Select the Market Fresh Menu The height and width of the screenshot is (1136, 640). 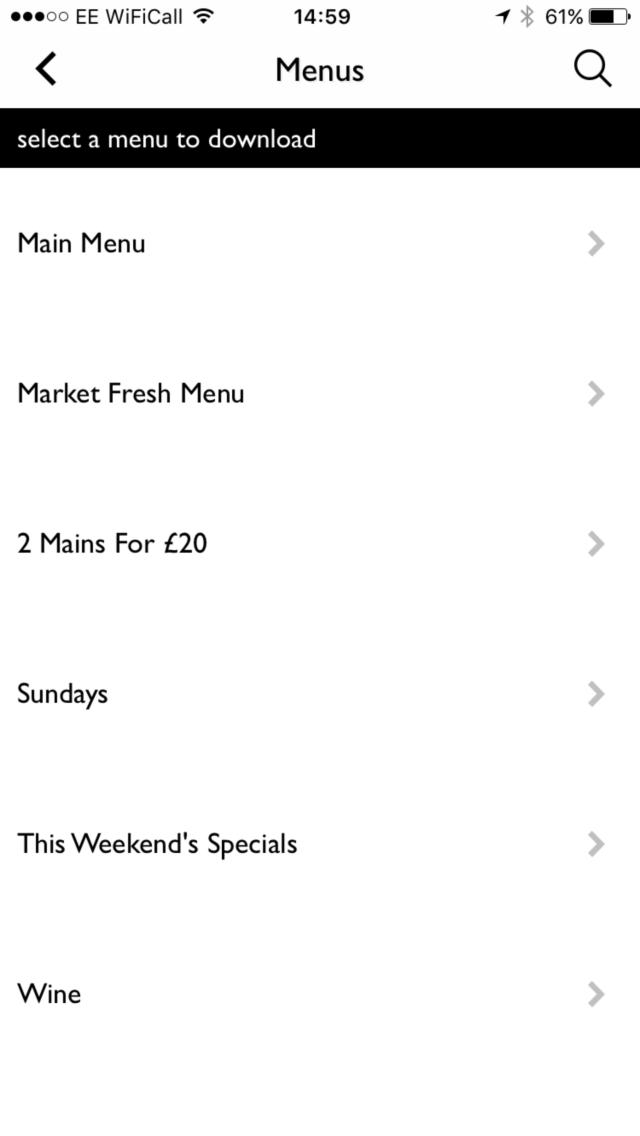(320, 393)
